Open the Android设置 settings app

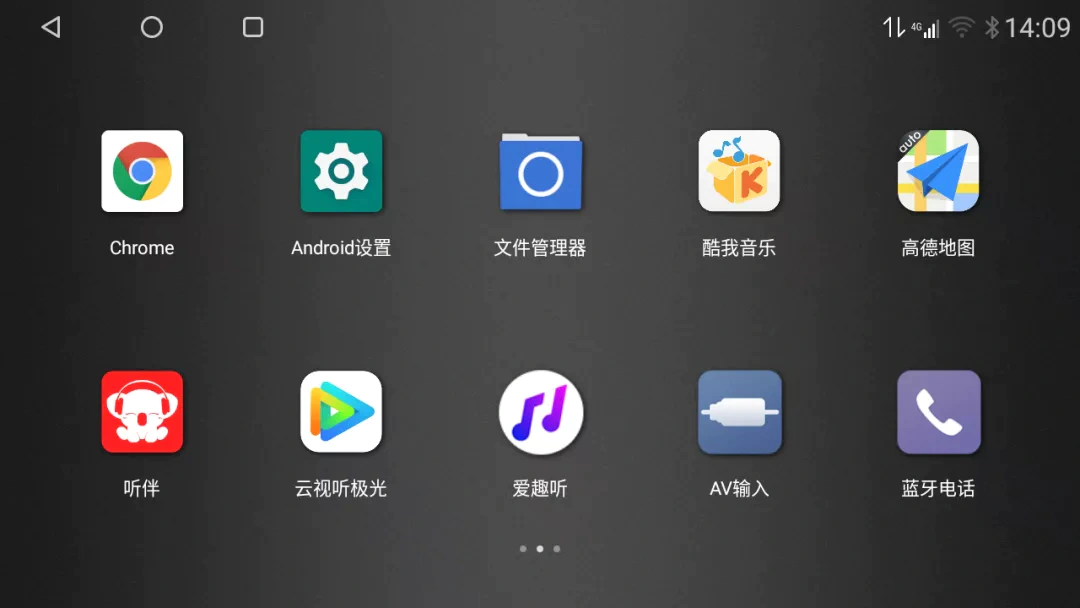click(341, 171)
